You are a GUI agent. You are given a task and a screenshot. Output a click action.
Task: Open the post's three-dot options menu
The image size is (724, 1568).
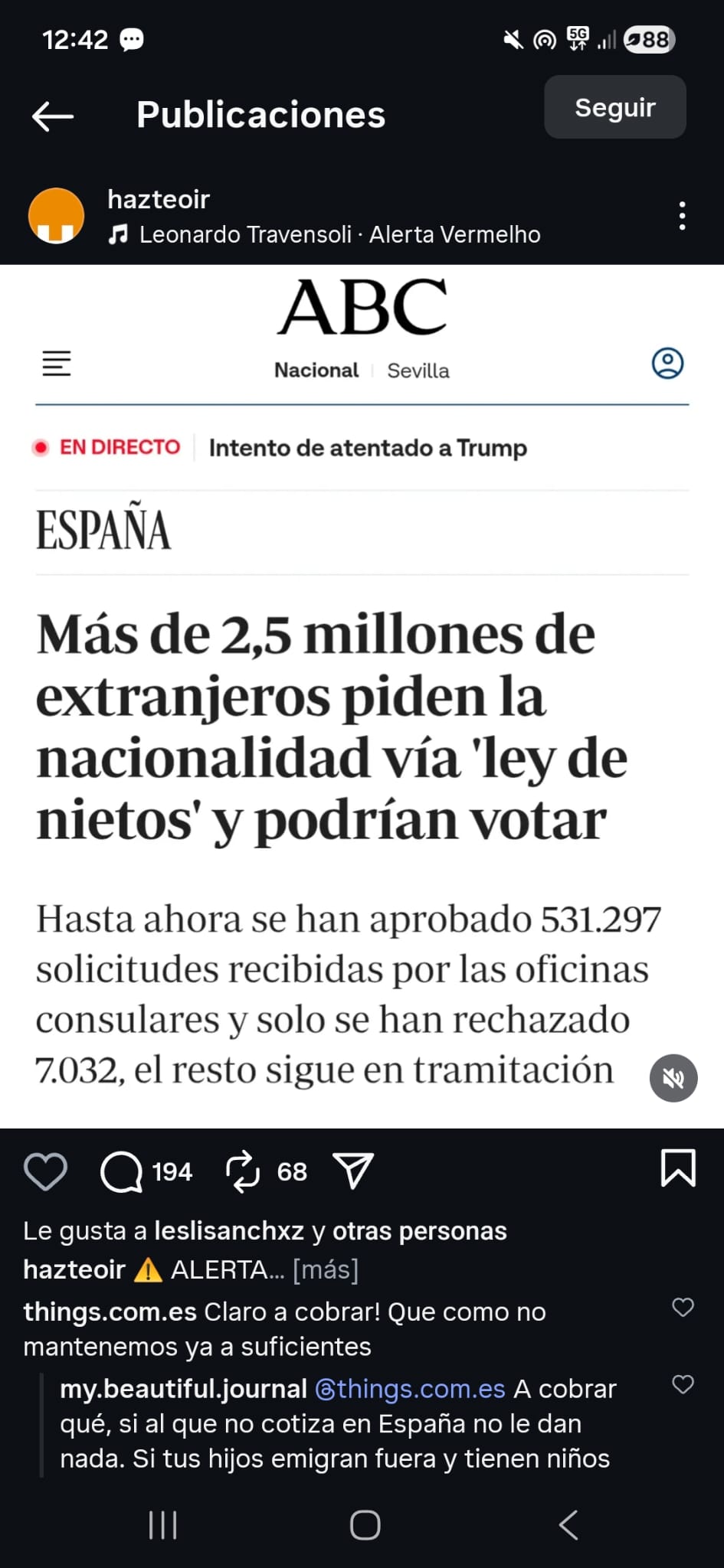(681, 217)
